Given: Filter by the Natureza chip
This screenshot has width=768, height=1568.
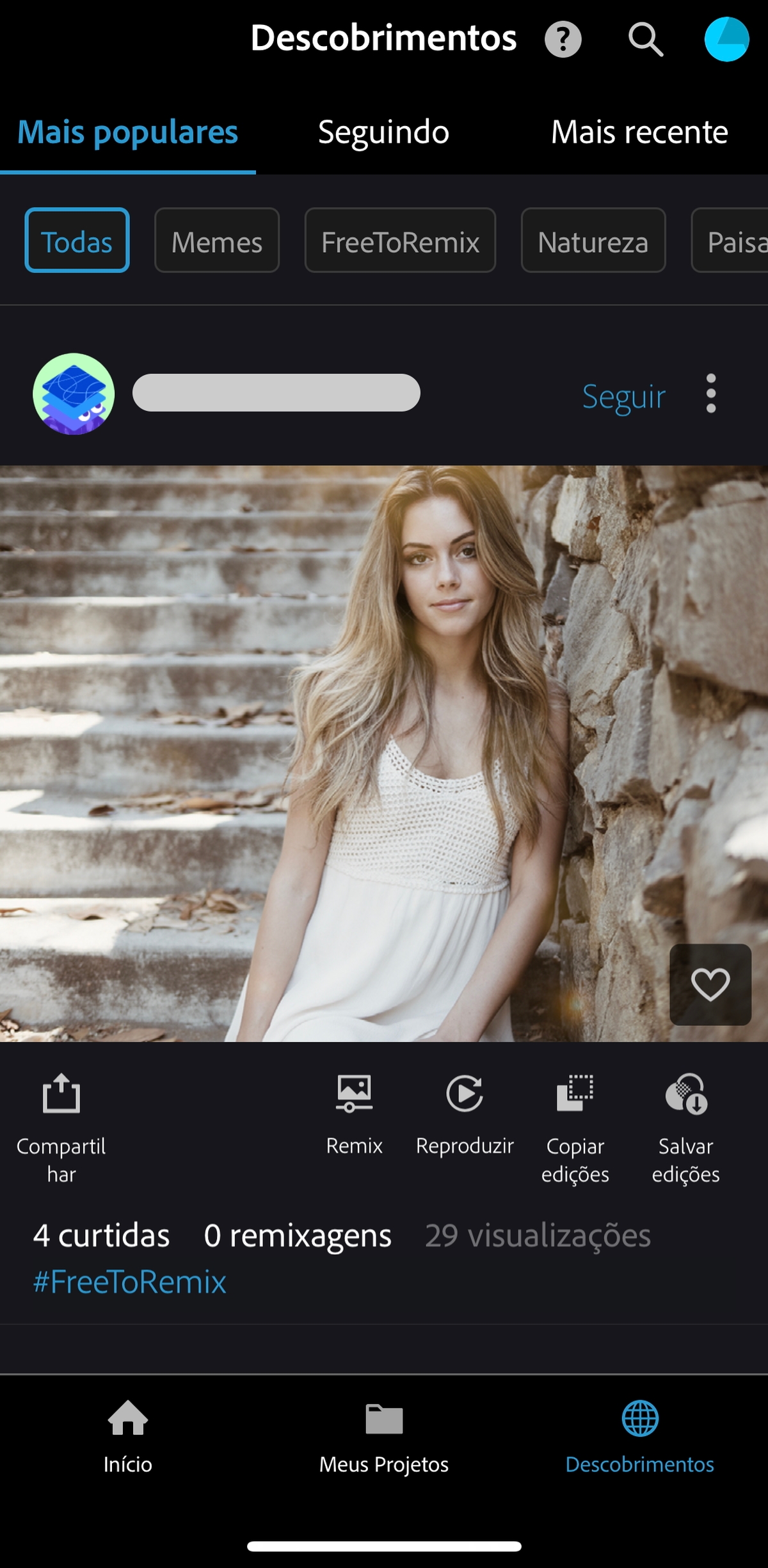Looking at the screenshot, I should (593, 241).
